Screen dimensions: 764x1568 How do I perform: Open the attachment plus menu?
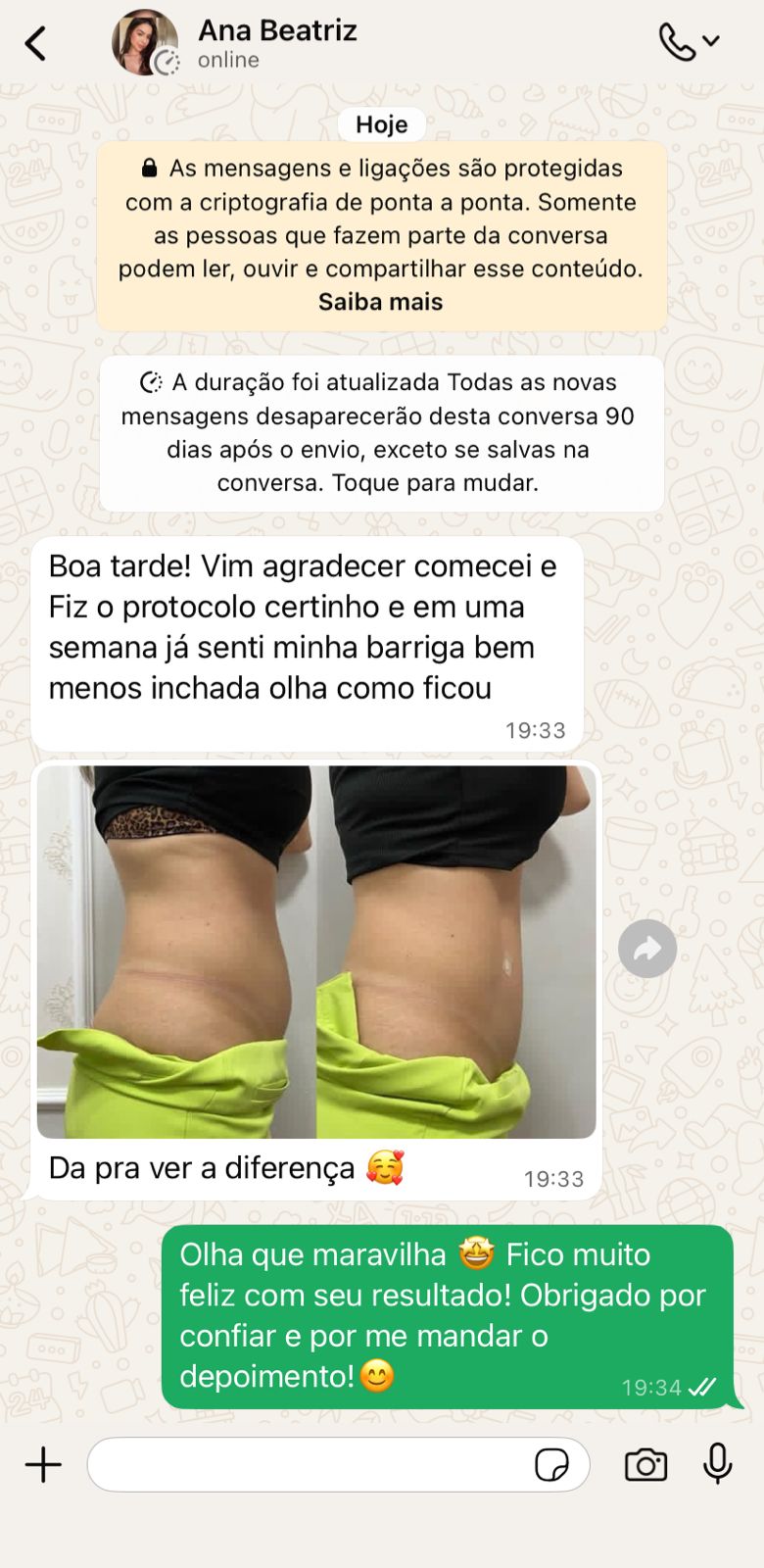click(43, 1465)
